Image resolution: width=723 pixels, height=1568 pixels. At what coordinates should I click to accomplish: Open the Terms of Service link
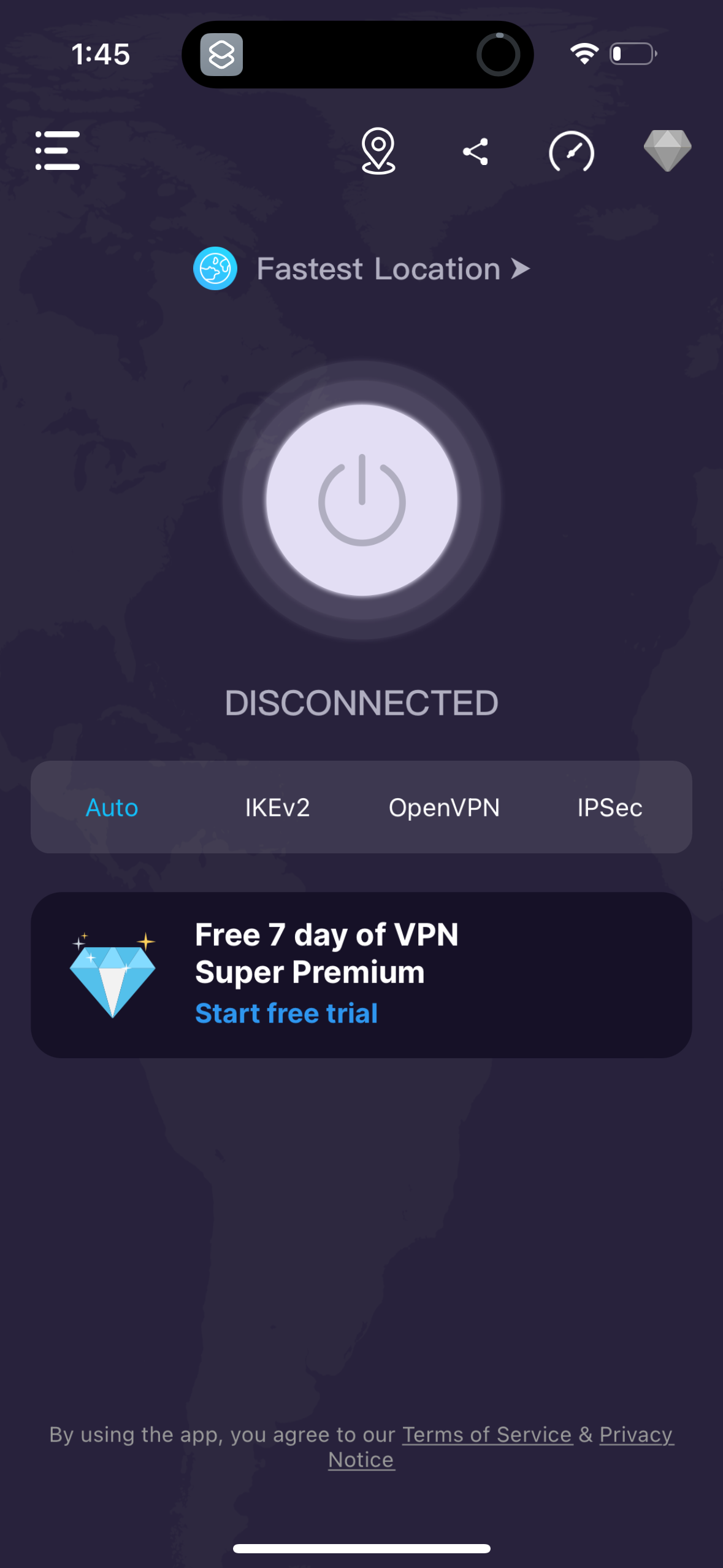[x=488, y=1435]
